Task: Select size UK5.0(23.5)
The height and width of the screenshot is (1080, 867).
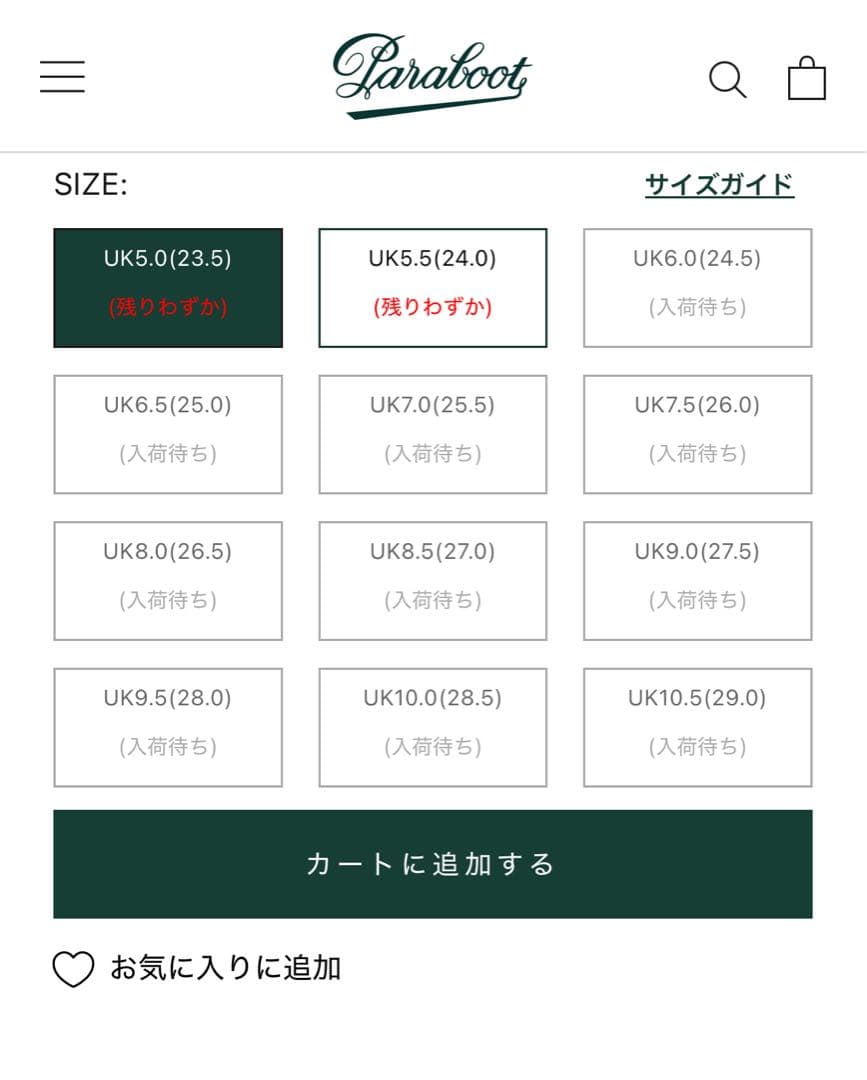Action: pyautogui.click(x=167, y=287)
